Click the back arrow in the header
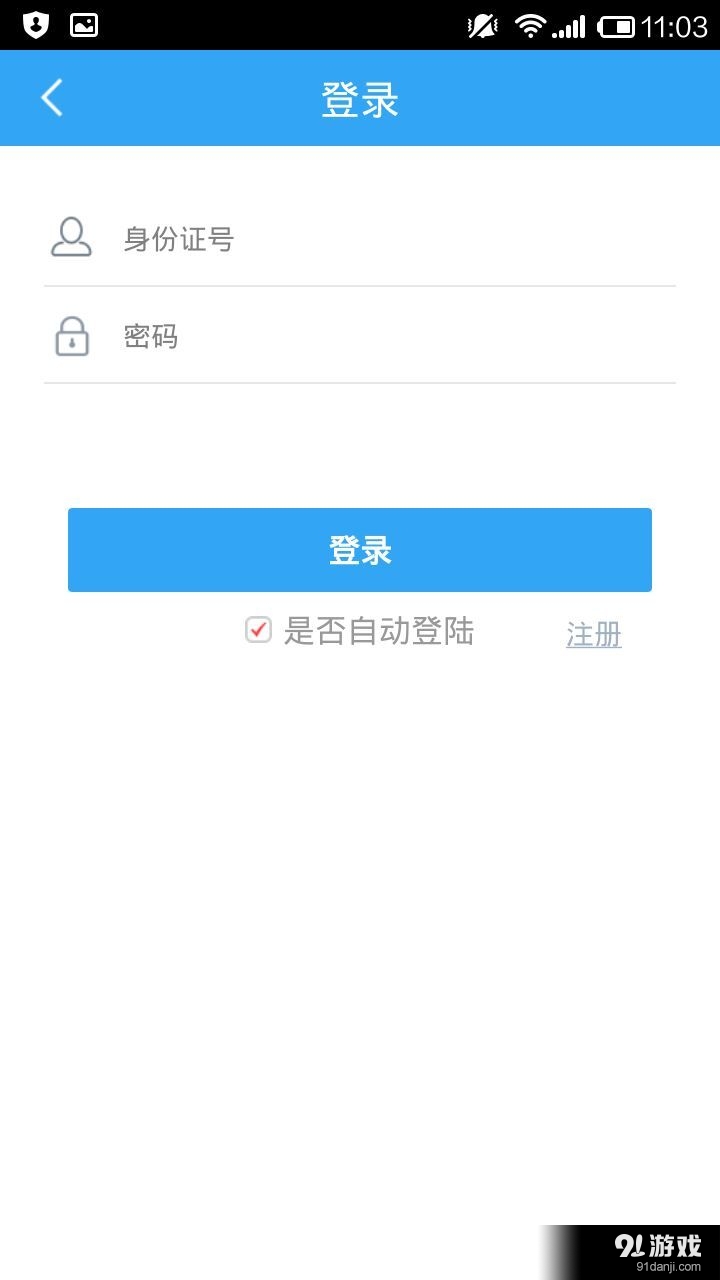This screenshot has height=1280, width=720. (51, 97)
